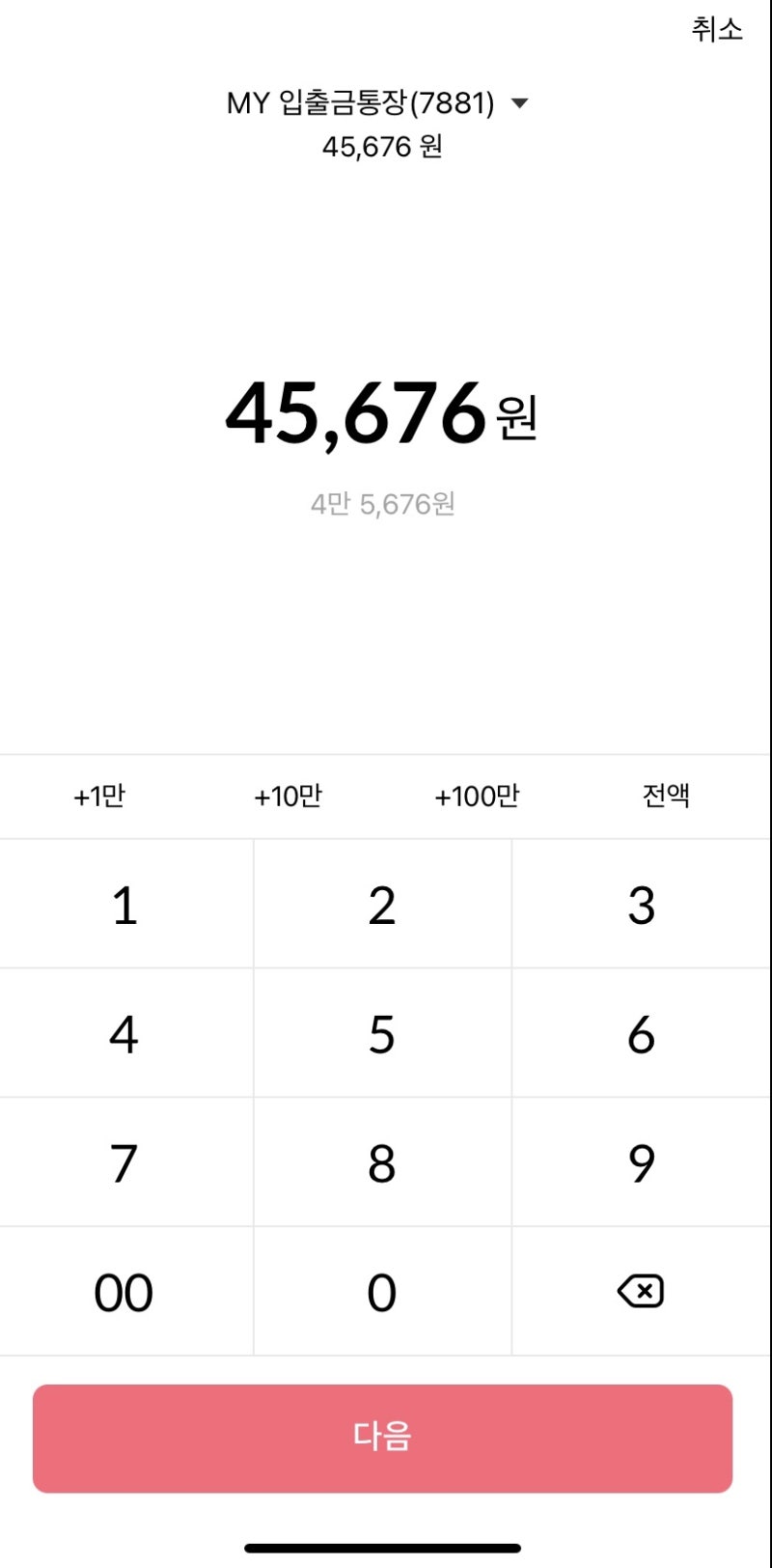The image size is (772, 1568).
Task: Tap the keypad digit 6
Action: [x=640, y=1033]
